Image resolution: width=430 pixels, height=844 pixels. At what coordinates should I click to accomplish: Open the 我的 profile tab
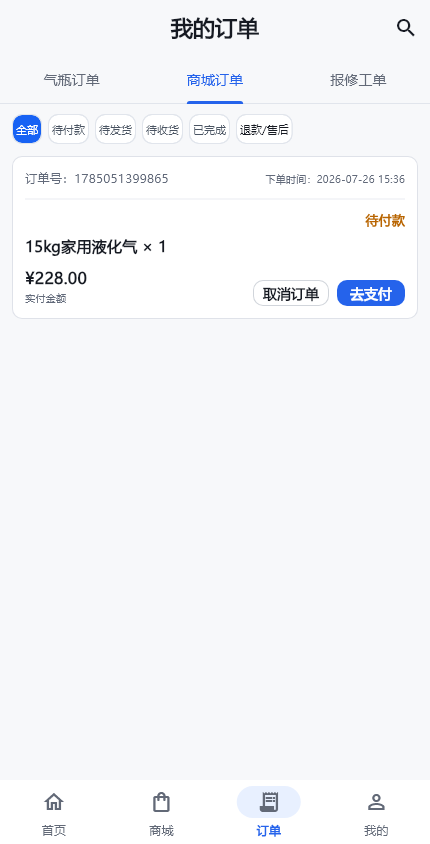click(x=376, y=813)
